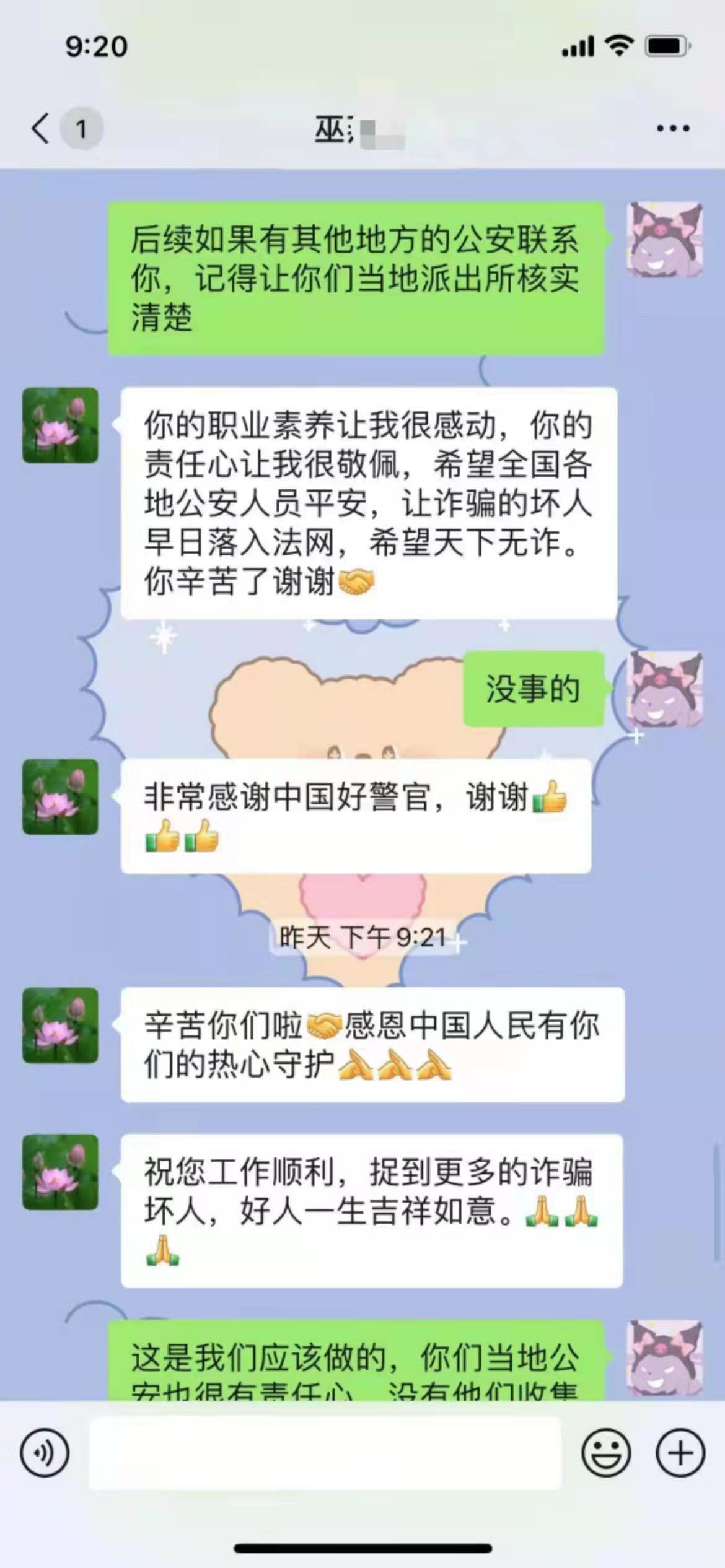Open the lotus avatar's contact profile
The image size is (725, 1568).
click(60, 425)
